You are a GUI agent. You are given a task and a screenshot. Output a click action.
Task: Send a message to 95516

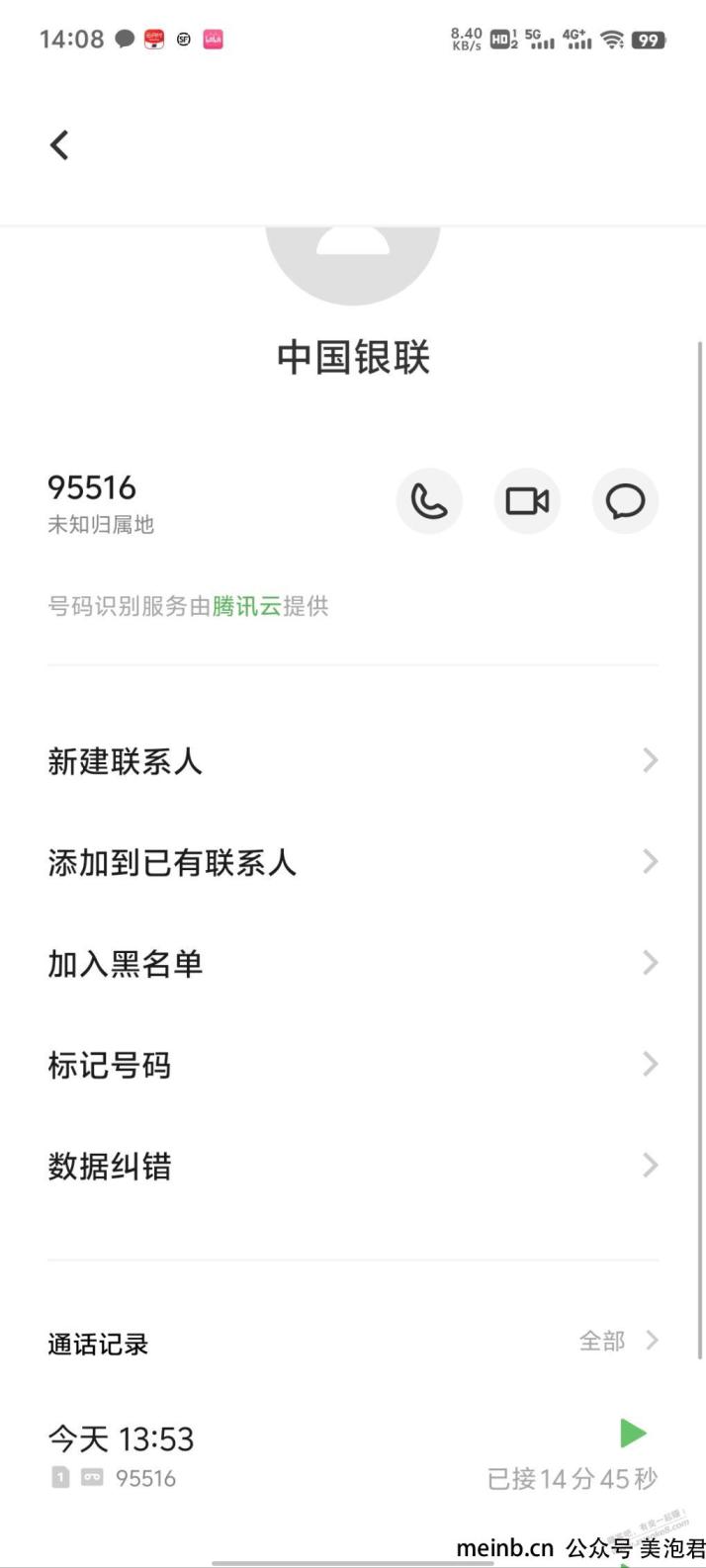pos(625,501)
